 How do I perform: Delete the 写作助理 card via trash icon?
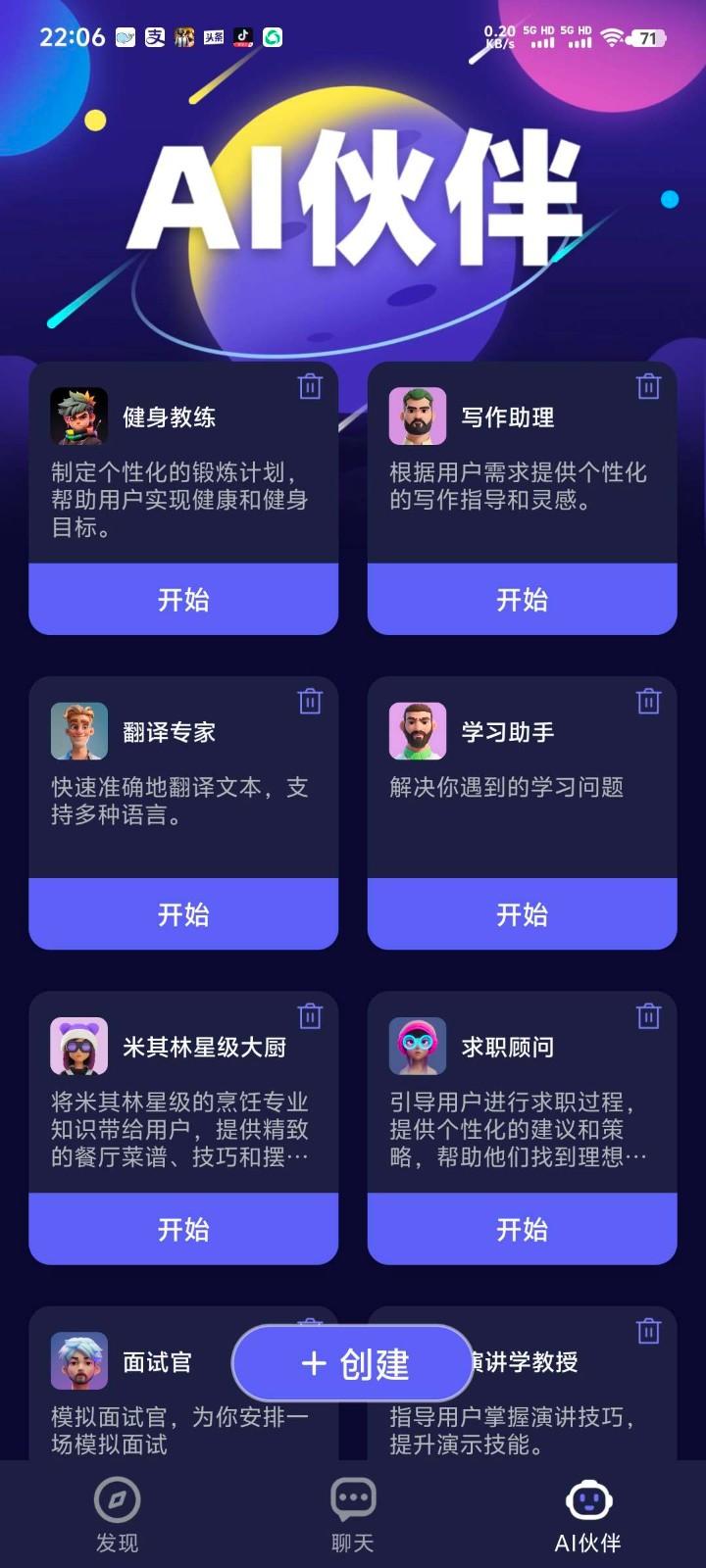pyautogui.click(x=650, y=387)
